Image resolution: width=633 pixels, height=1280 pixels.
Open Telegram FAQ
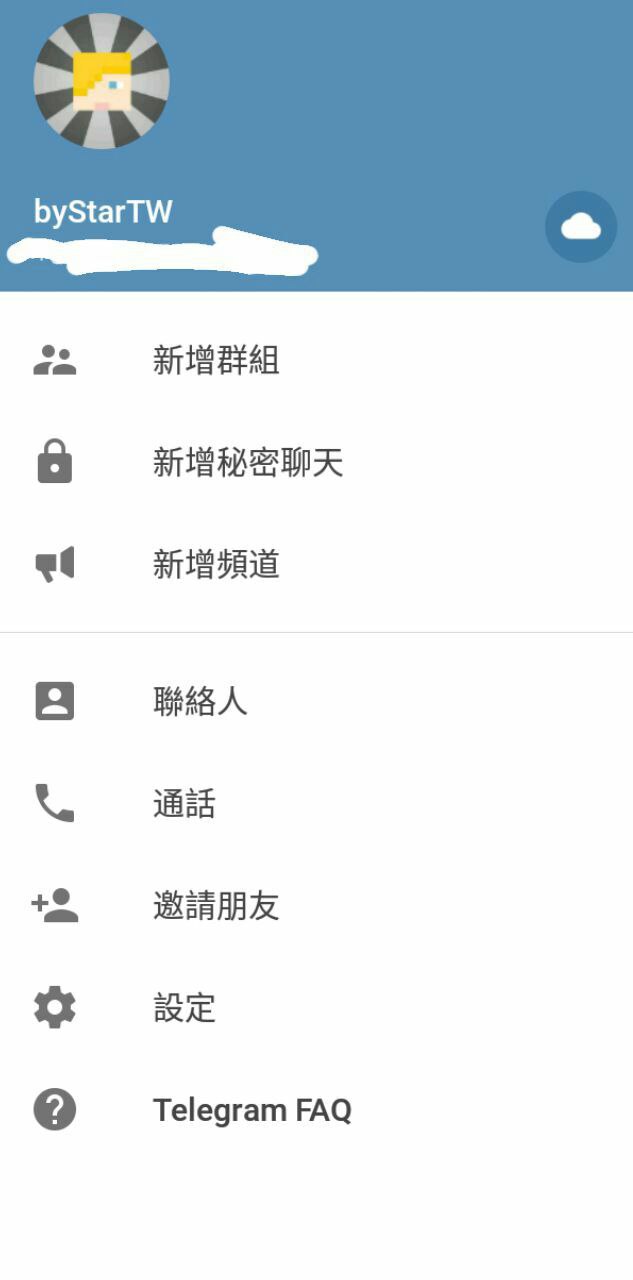[x=251, y=1110]
